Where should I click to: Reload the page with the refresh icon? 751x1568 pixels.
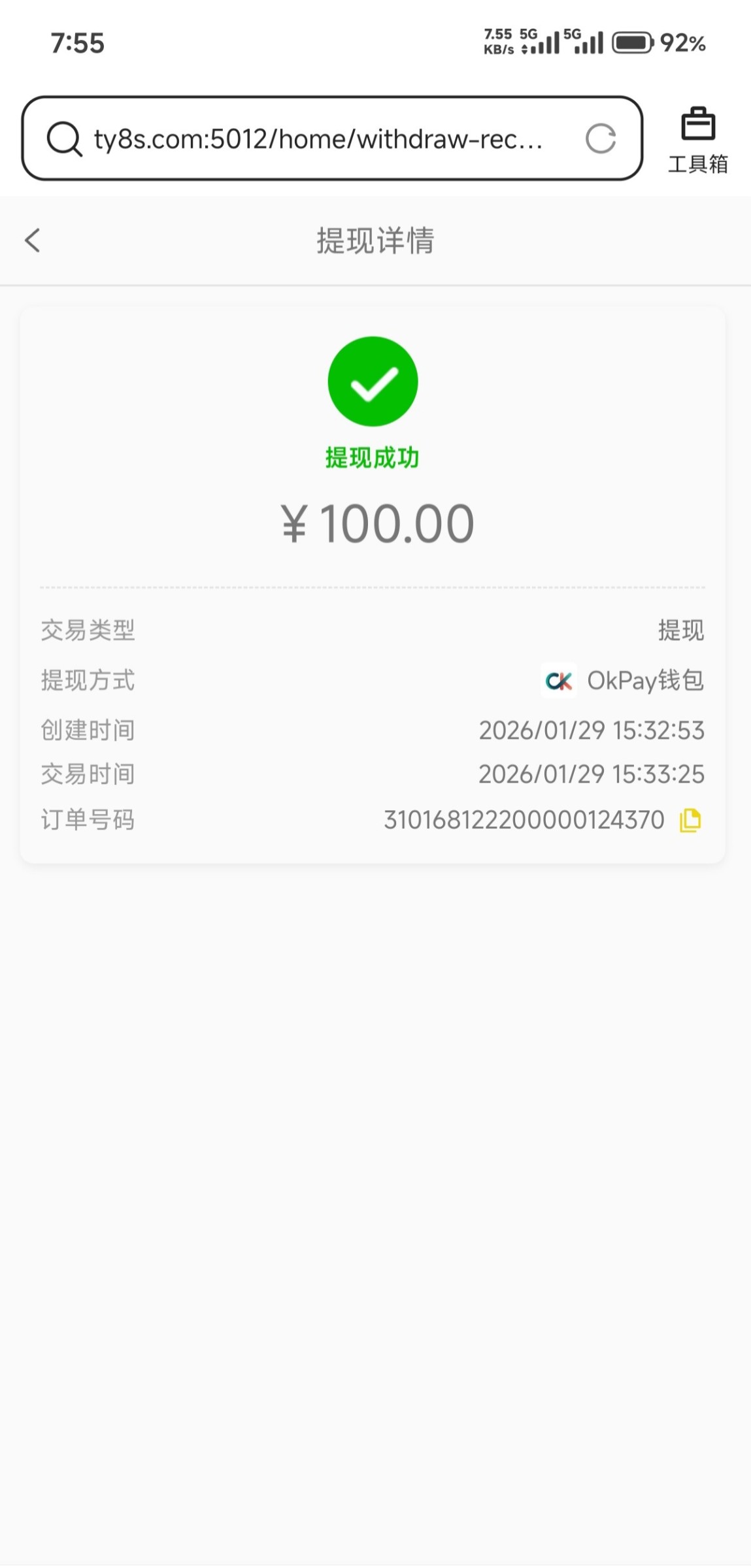click(x=600, y=139)
